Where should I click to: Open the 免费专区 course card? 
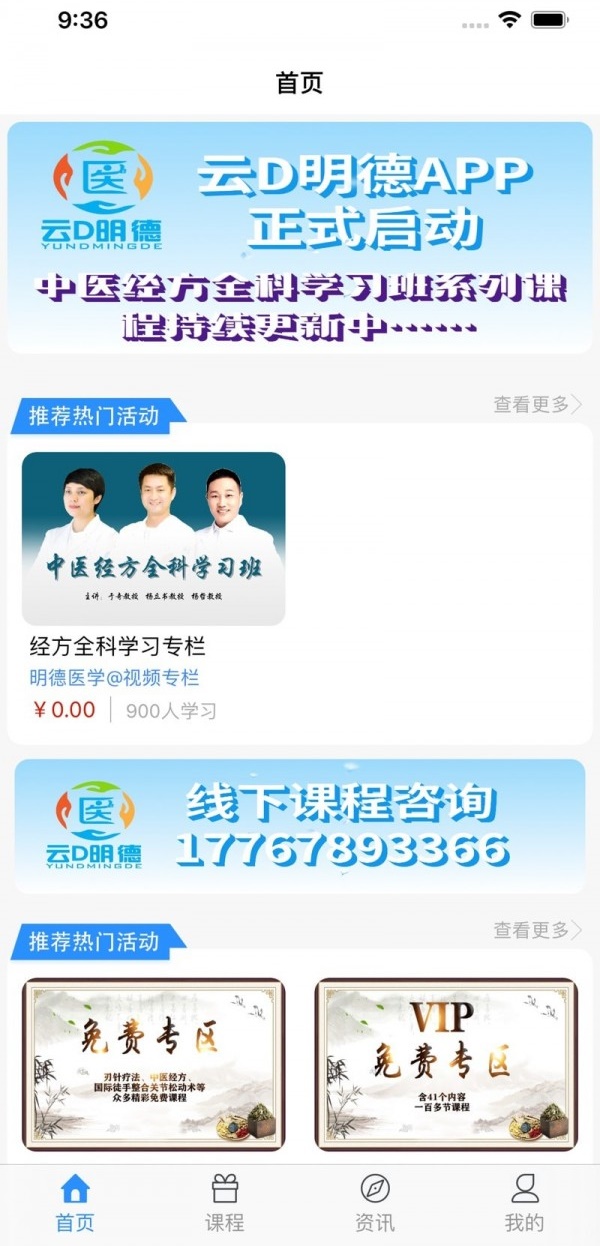tap(153, 1064)
